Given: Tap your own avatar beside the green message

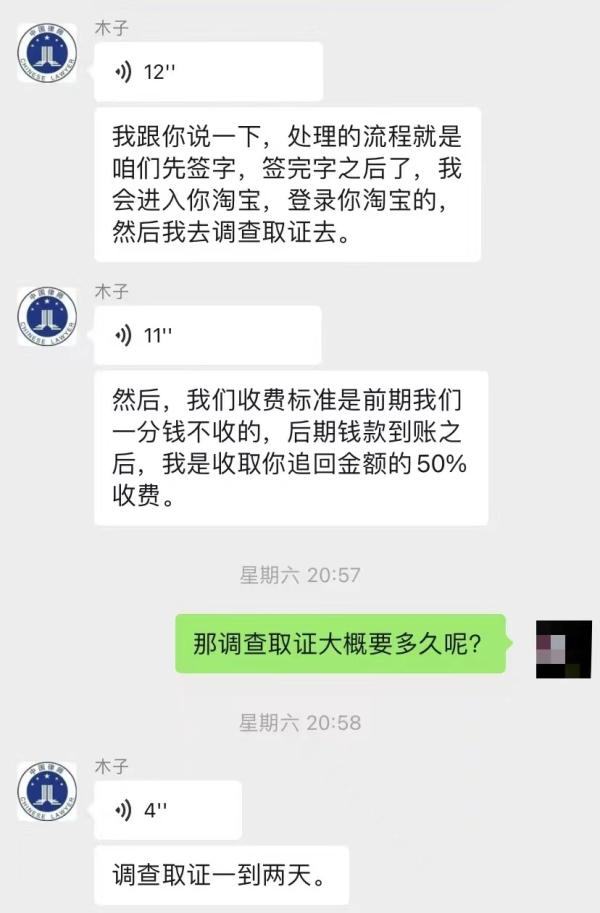Looking at the screenshot, I should [x=563, y=647].
